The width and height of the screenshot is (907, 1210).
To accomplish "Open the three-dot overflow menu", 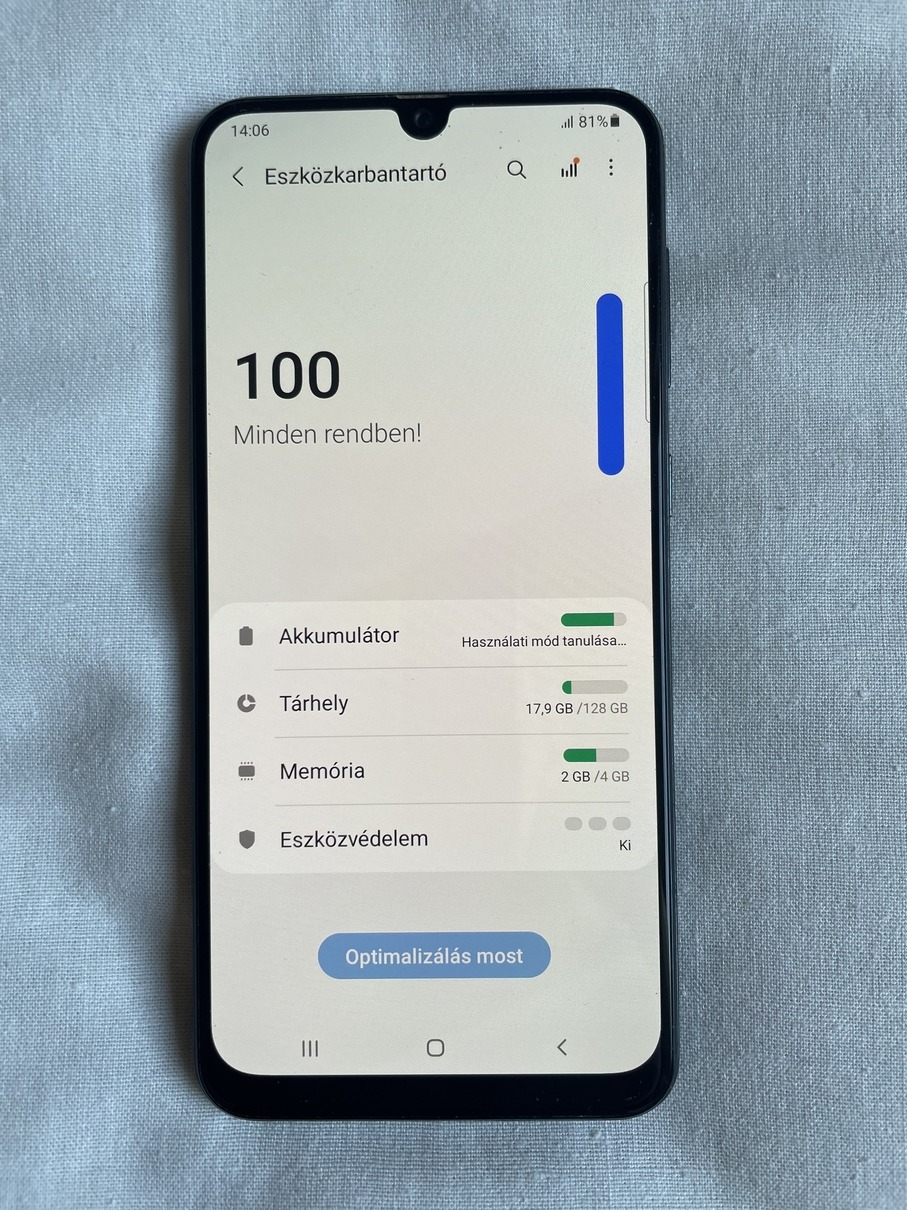I will pos(611,168).
